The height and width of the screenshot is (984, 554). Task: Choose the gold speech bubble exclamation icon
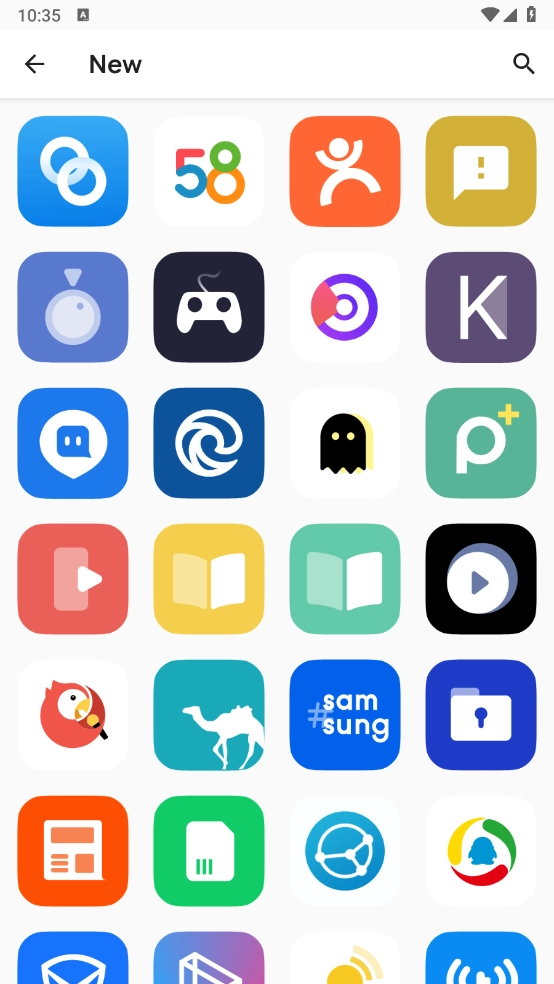(481, 171)
